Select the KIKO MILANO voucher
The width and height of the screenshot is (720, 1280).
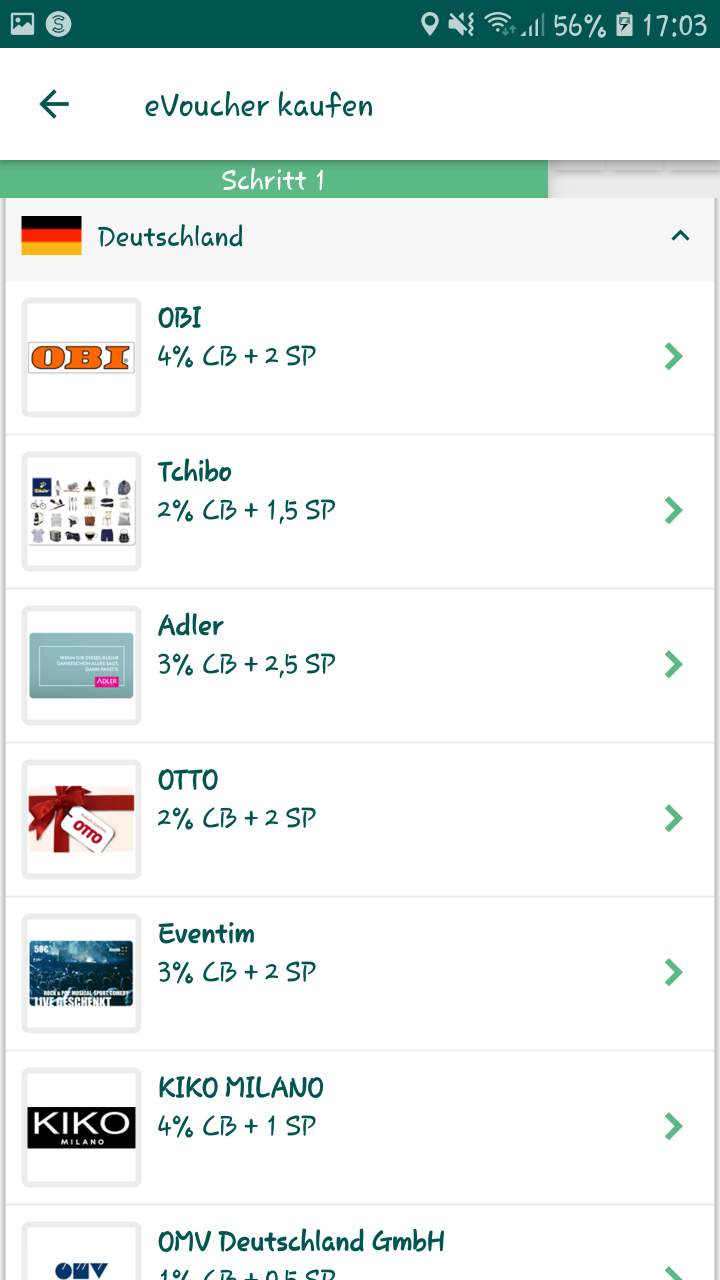[x=360, y=1127]
